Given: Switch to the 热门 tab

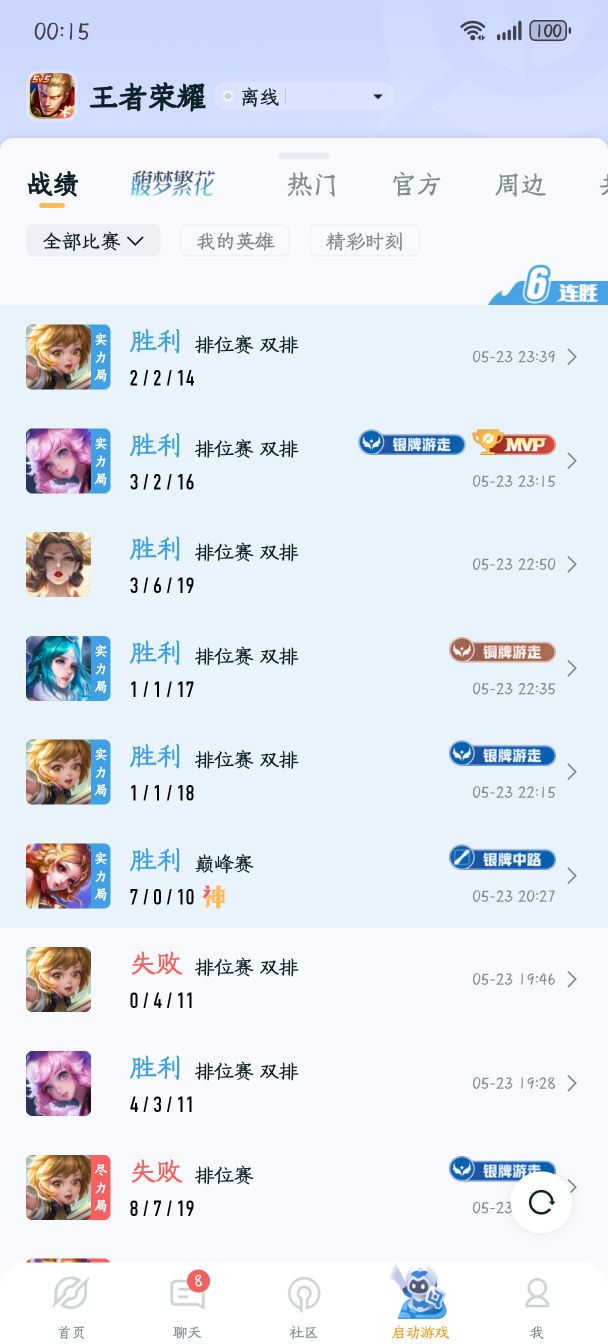Looking at the screenshot, I should pyautogui.click(x=311, y=185).
